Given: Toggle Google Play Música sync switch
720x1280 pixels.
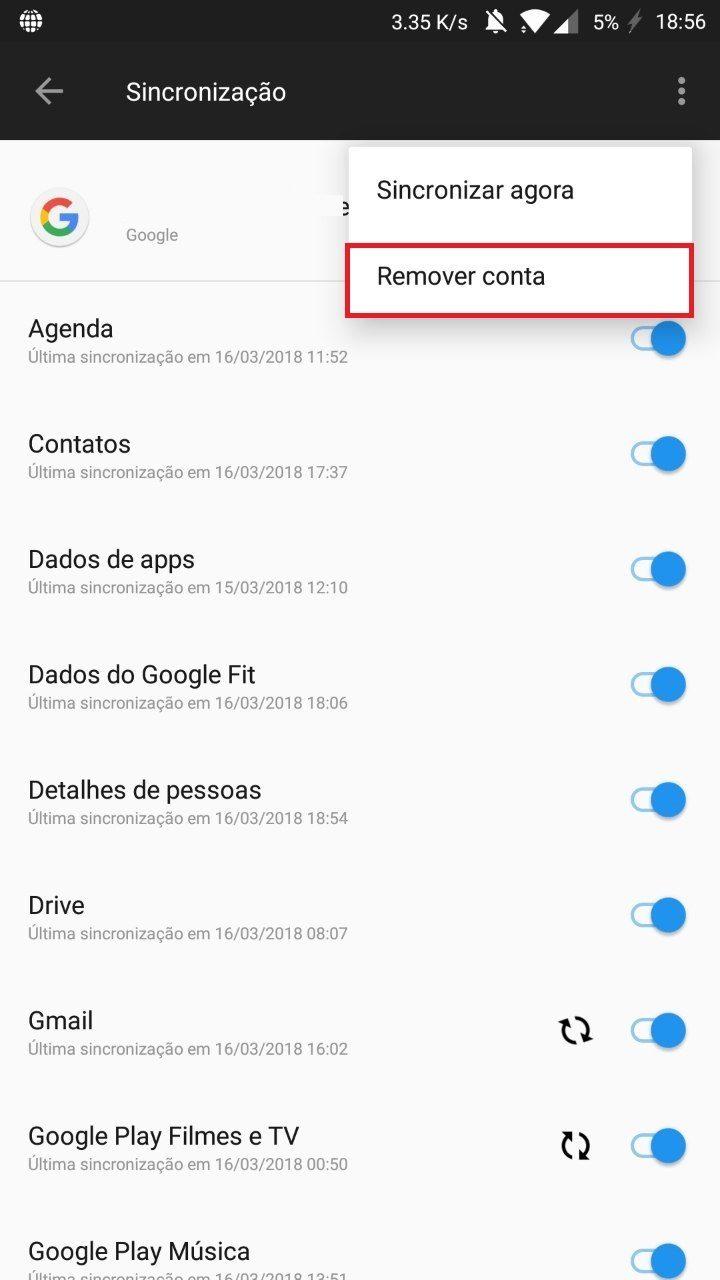Looking at the screenshot, I should click(658, 1261).
